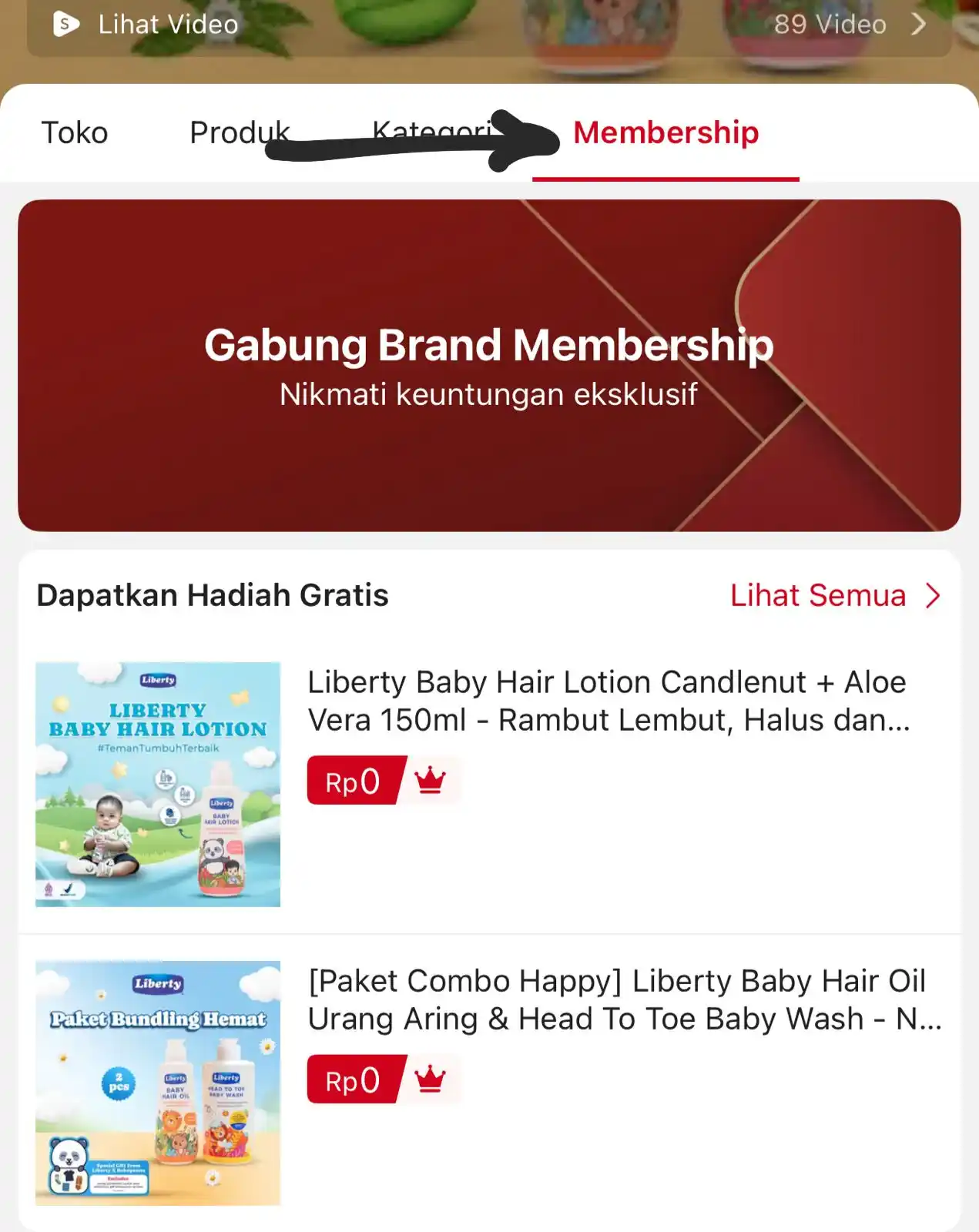Open Paket Combo Happy Liberty product

tap(623, 999)
